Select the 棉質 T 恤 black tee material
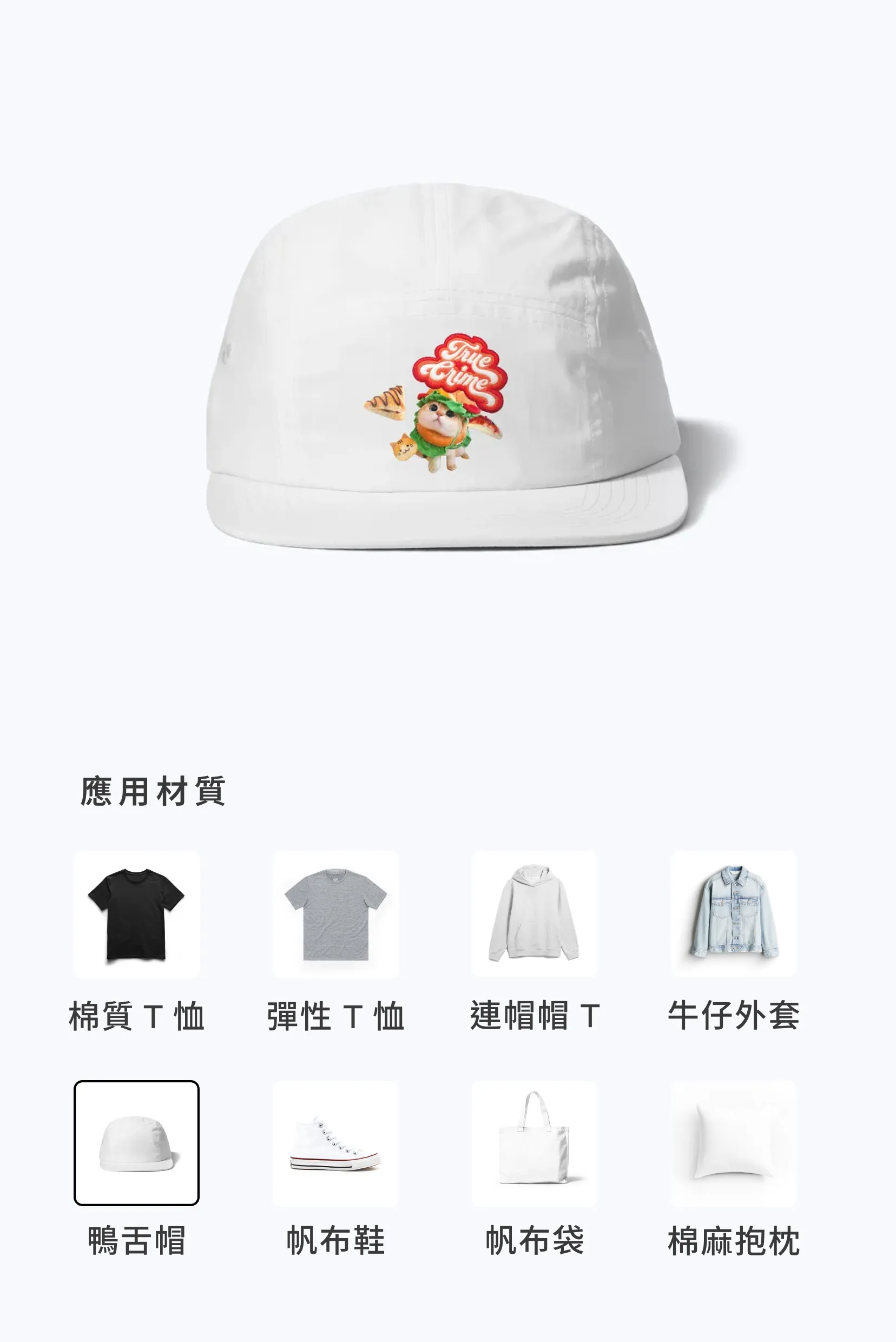This screenshot has height=1342, width=896. point(136,913)
